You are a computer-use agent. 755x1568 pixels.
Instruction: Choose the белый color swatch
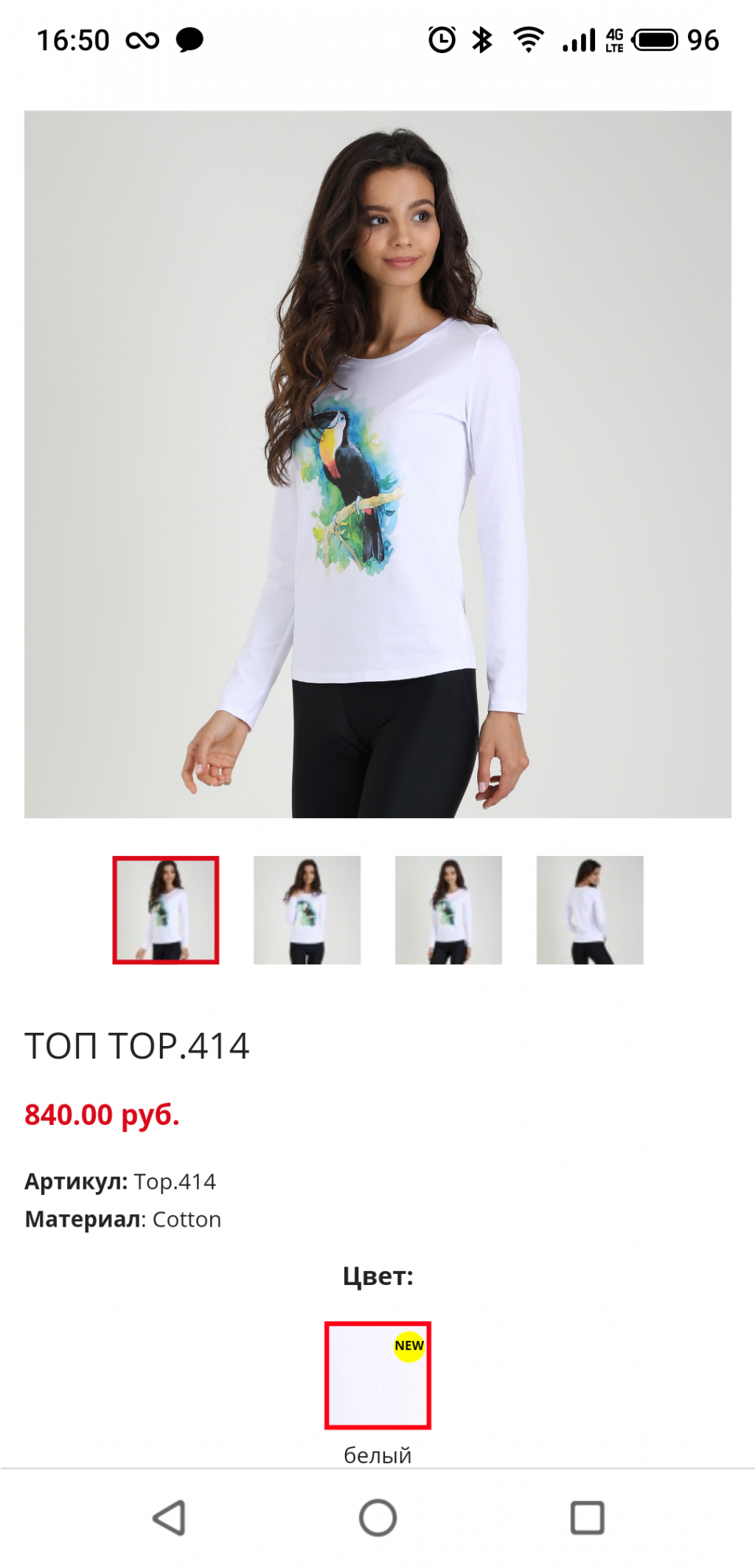377,1375
